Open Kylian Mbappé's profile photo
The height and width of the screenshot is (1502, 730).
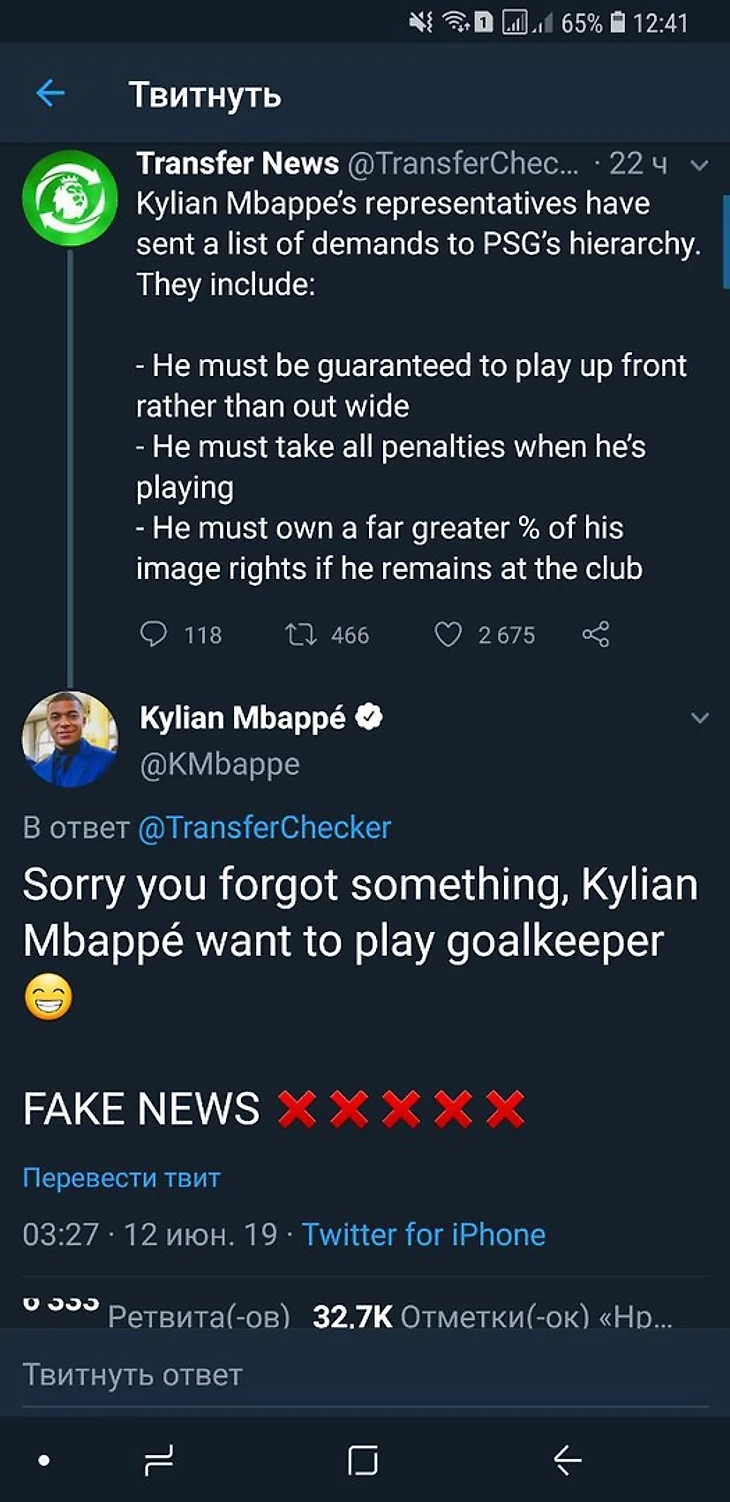(x=70, y=740)
